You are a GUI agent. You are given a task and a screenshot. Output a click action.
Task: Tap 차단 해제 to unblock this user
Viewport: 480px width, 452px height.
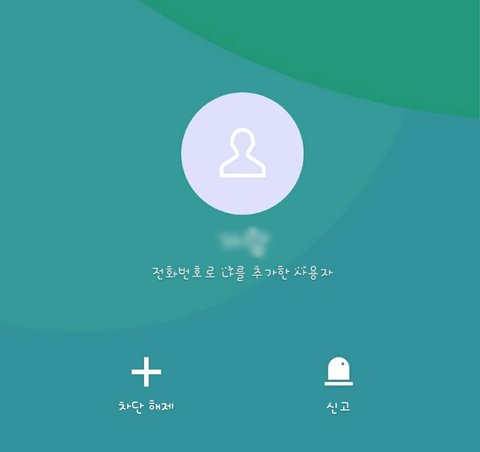click(146, 385)
